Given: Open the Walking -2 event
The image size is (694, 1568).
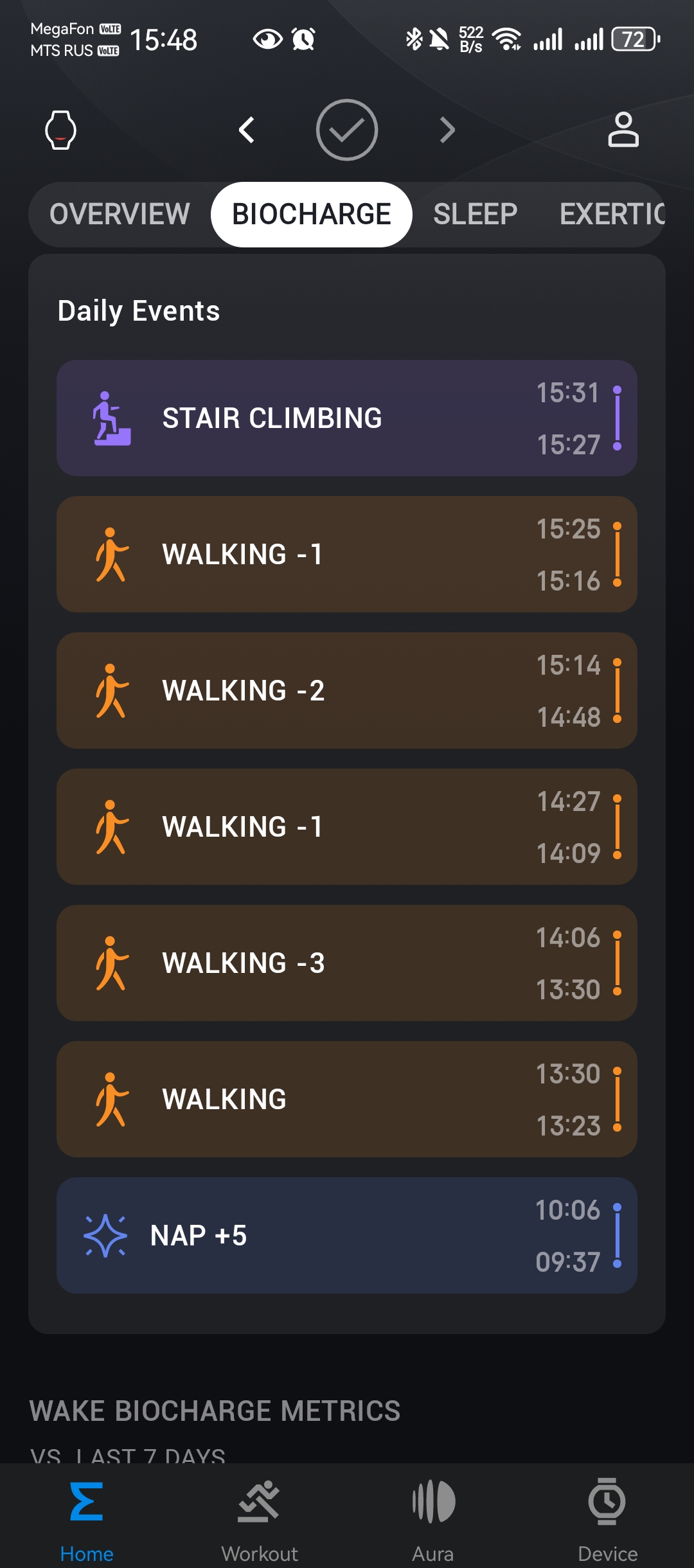Looking at the screenshot, I should click(347, 691).
